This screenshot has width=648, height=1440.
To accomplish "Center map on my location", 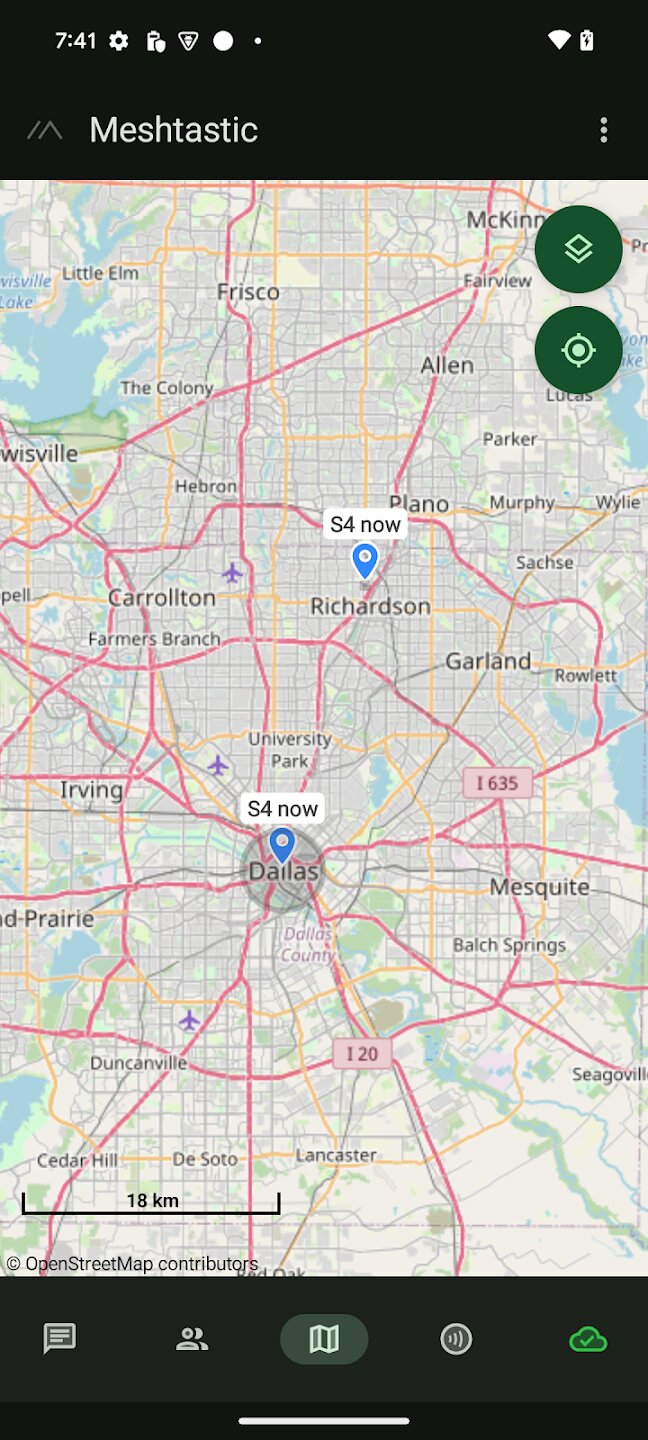I will click(x=578, y=350).
